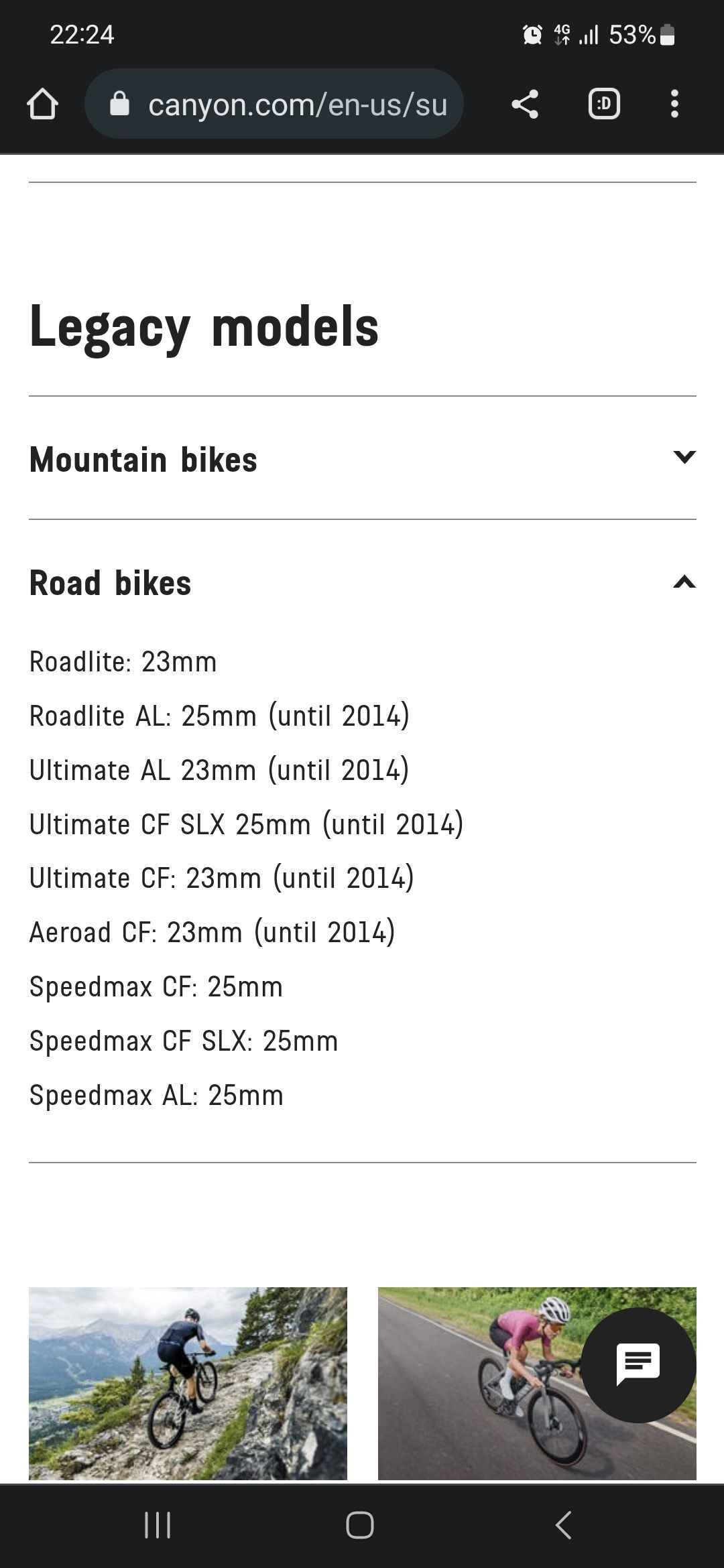Expand the Mountain bikes section
The image size is (724, 1568).
pyautogui.click(x=362, y=458)
